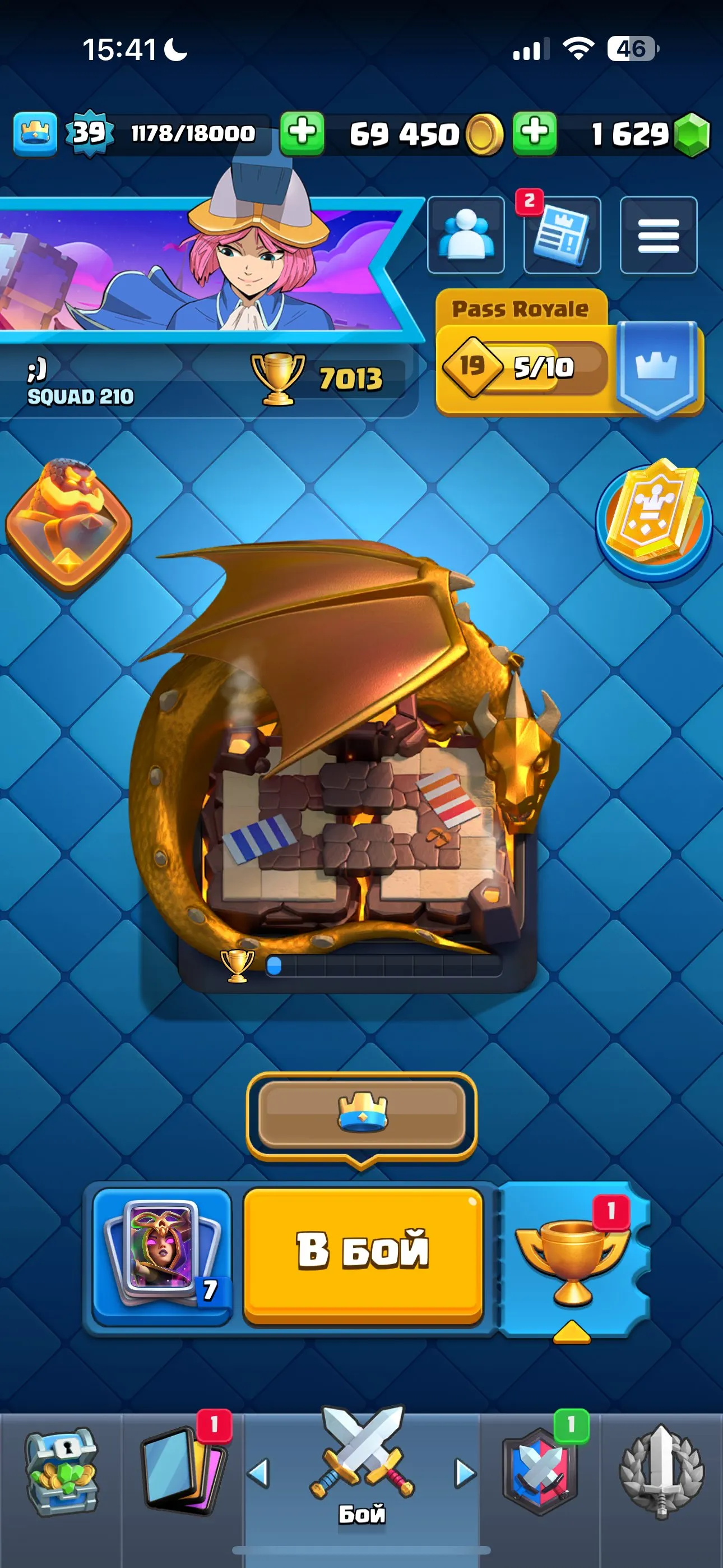Open the Friends panel
The height and width of the screenshot is (1568, 723).
(x=466, y=236)
